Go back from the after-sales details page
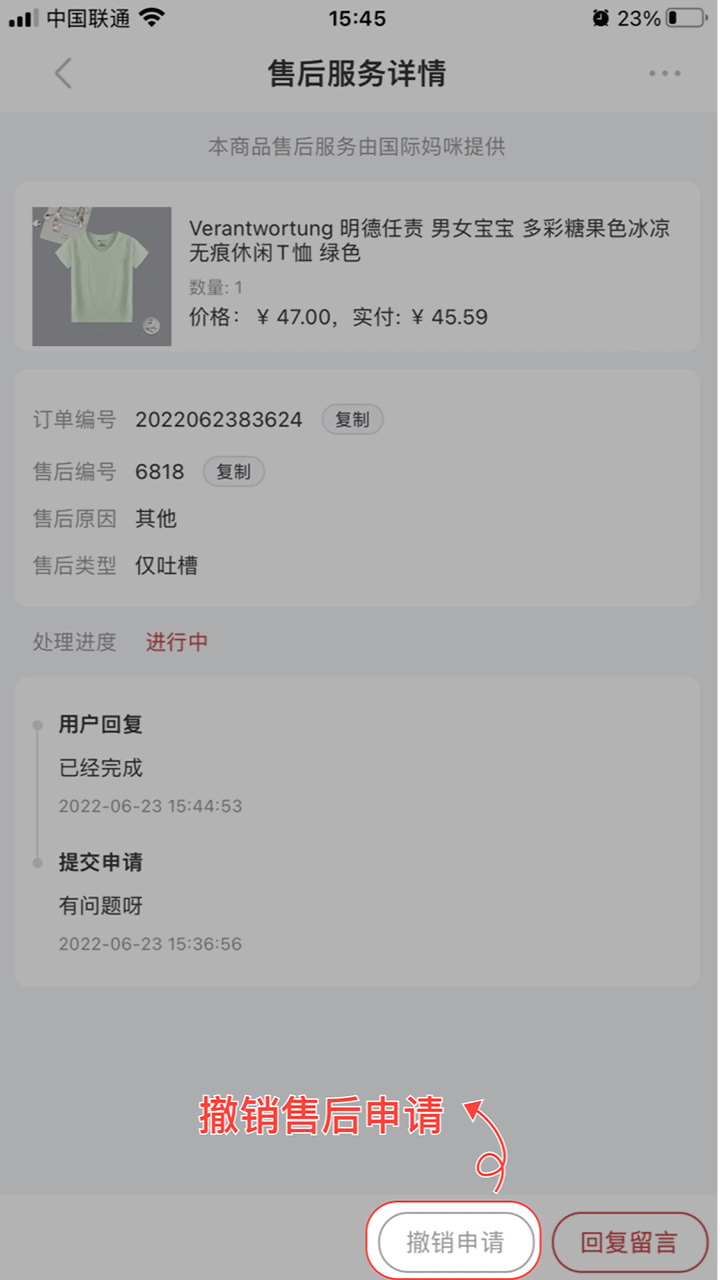Viewport: 720px width, 1280px height. tap(63, 74)
